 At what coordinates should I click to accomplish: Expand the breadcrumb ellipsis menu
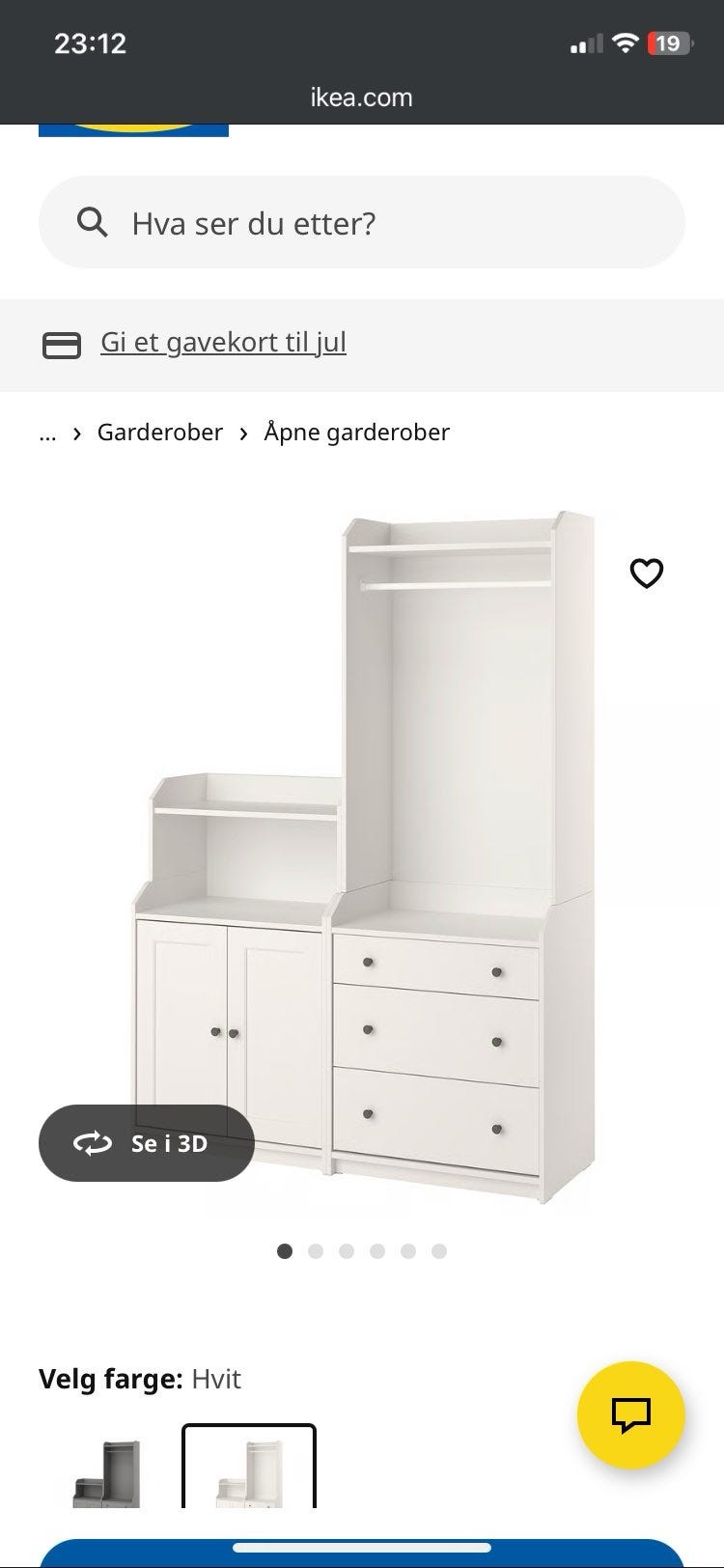(46, 434)
